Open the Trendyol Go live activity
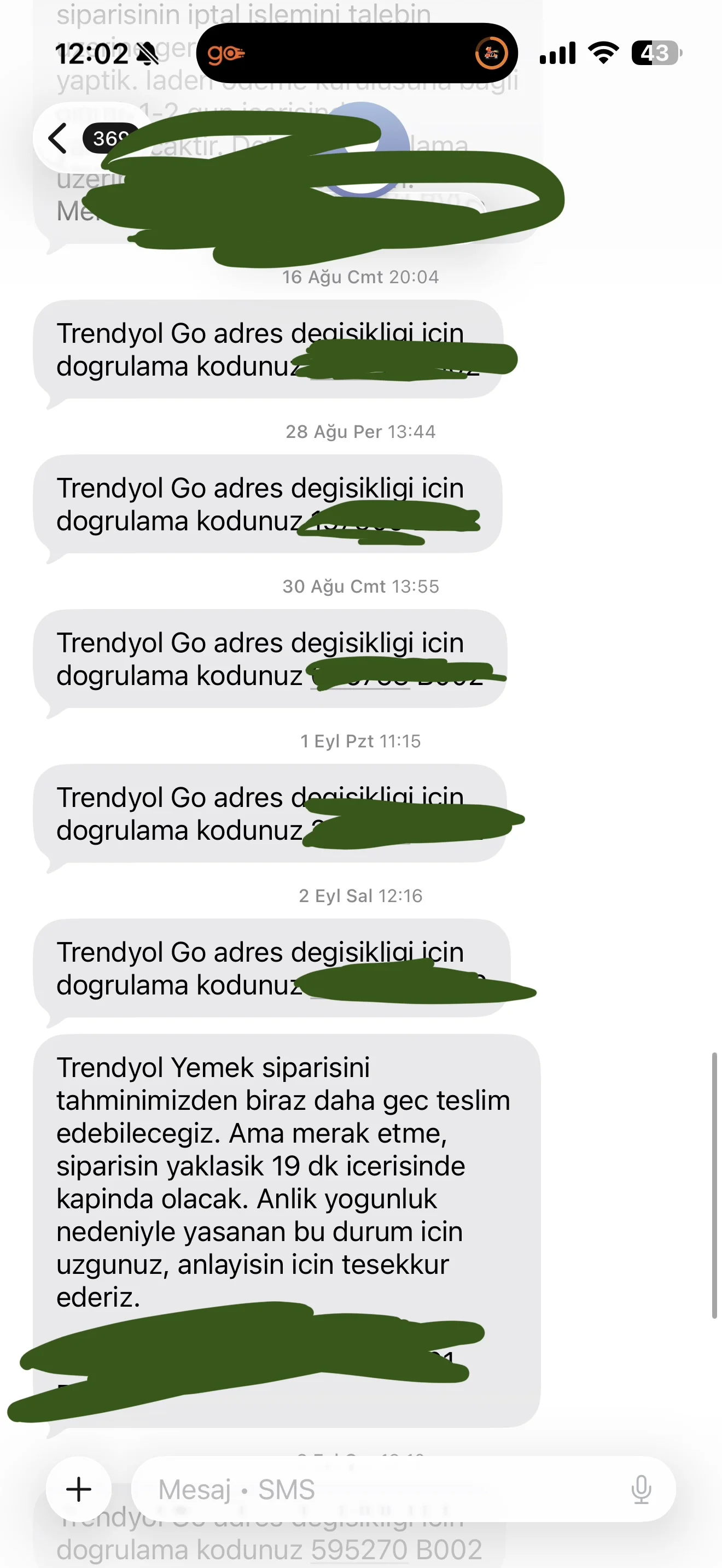 click(x=357, y=54)
